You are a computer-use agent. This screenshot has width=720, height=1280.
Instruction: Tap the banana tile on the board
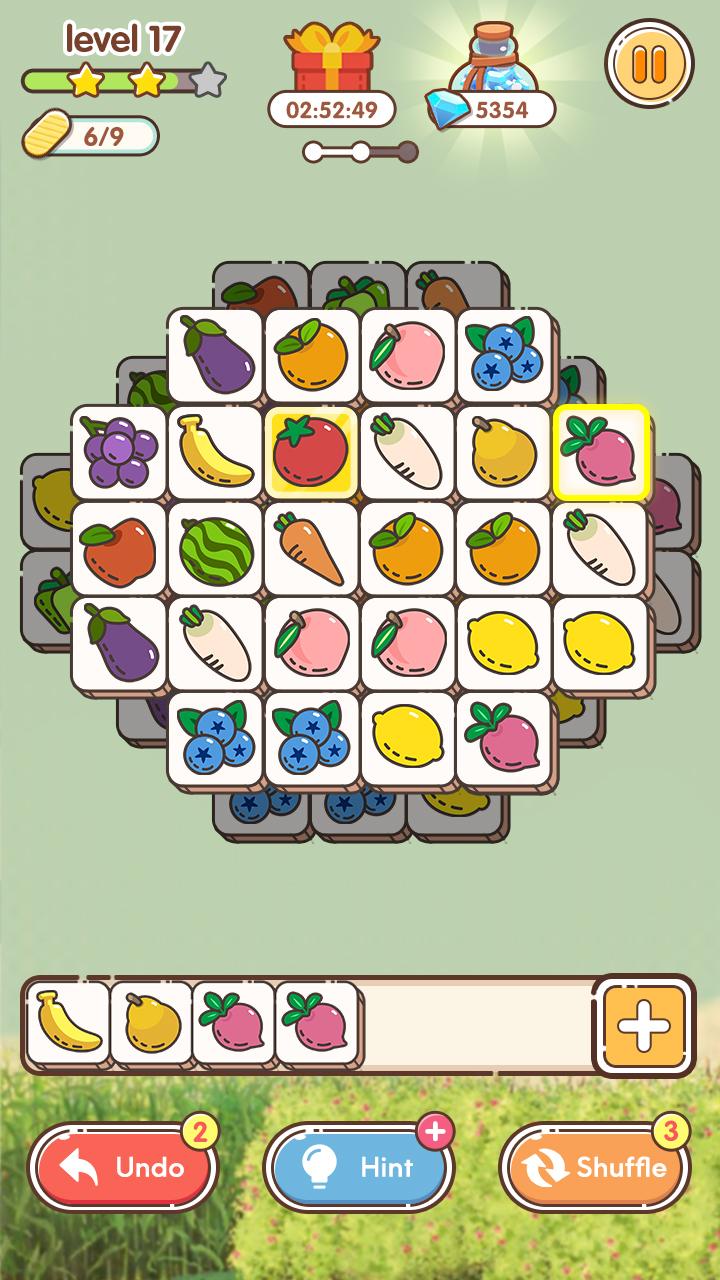pos(215,453)
